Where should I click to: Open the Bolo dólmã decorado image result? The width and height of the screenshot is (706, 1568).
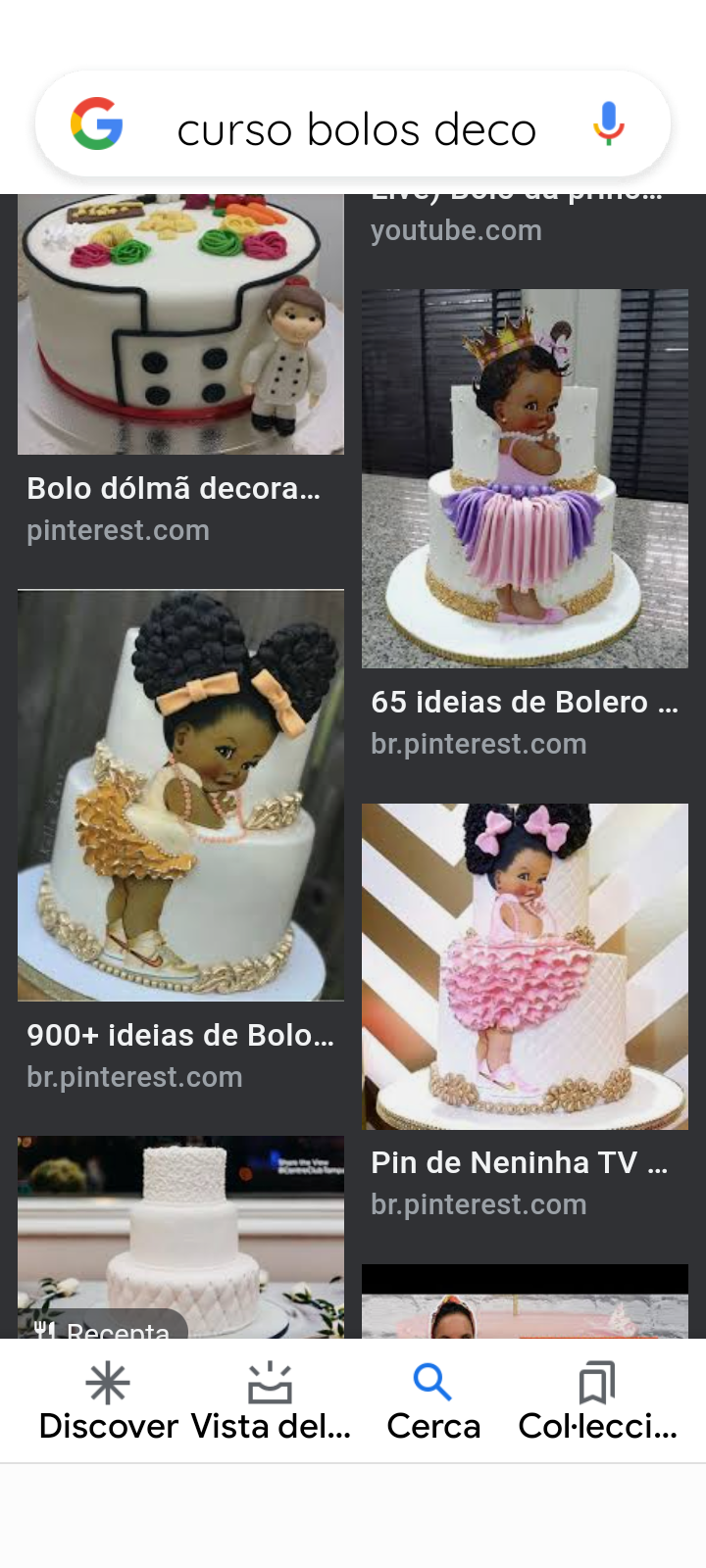[180, 323]
